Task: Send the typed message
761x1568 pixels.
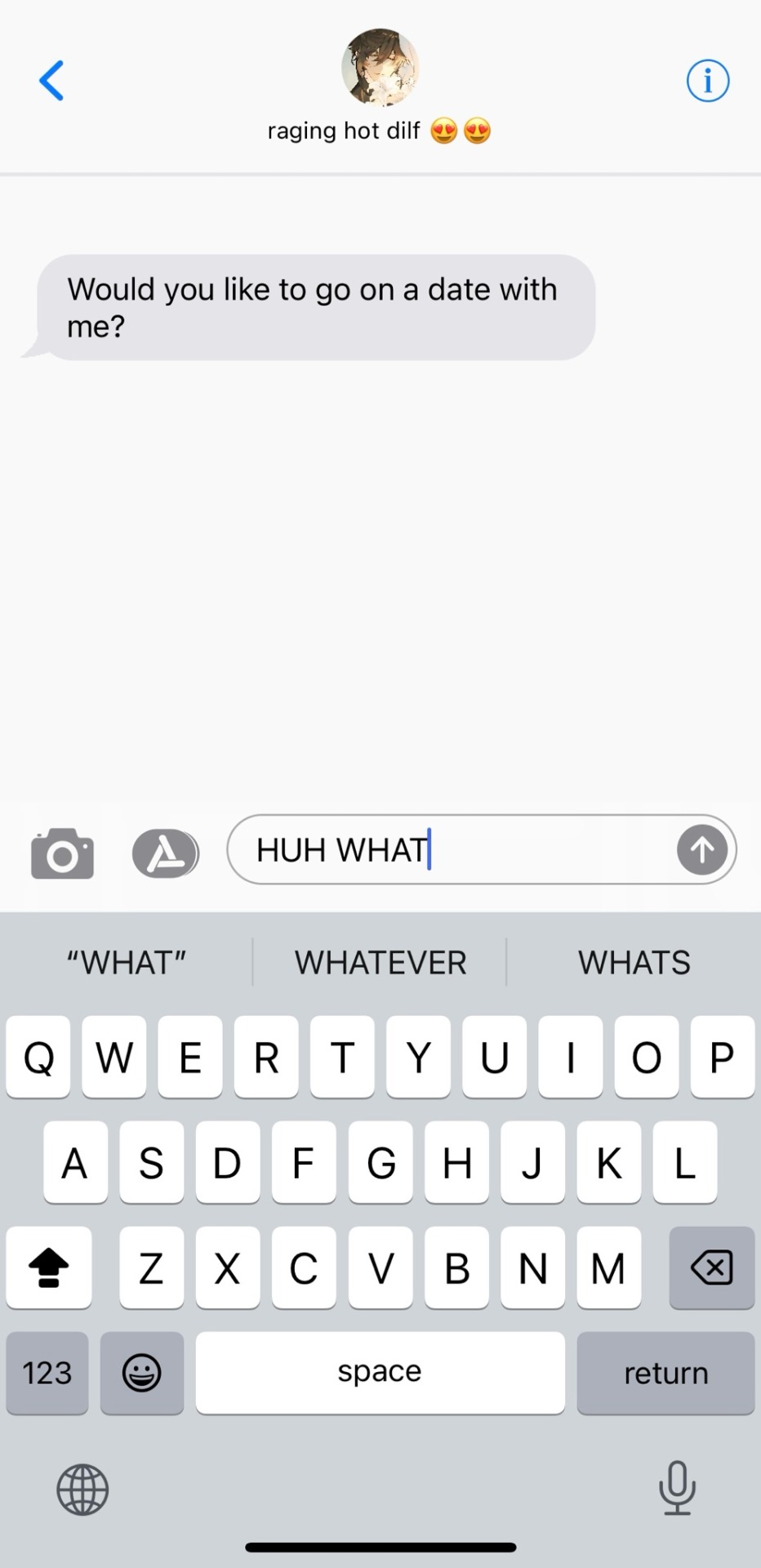Action: [701, 850]
